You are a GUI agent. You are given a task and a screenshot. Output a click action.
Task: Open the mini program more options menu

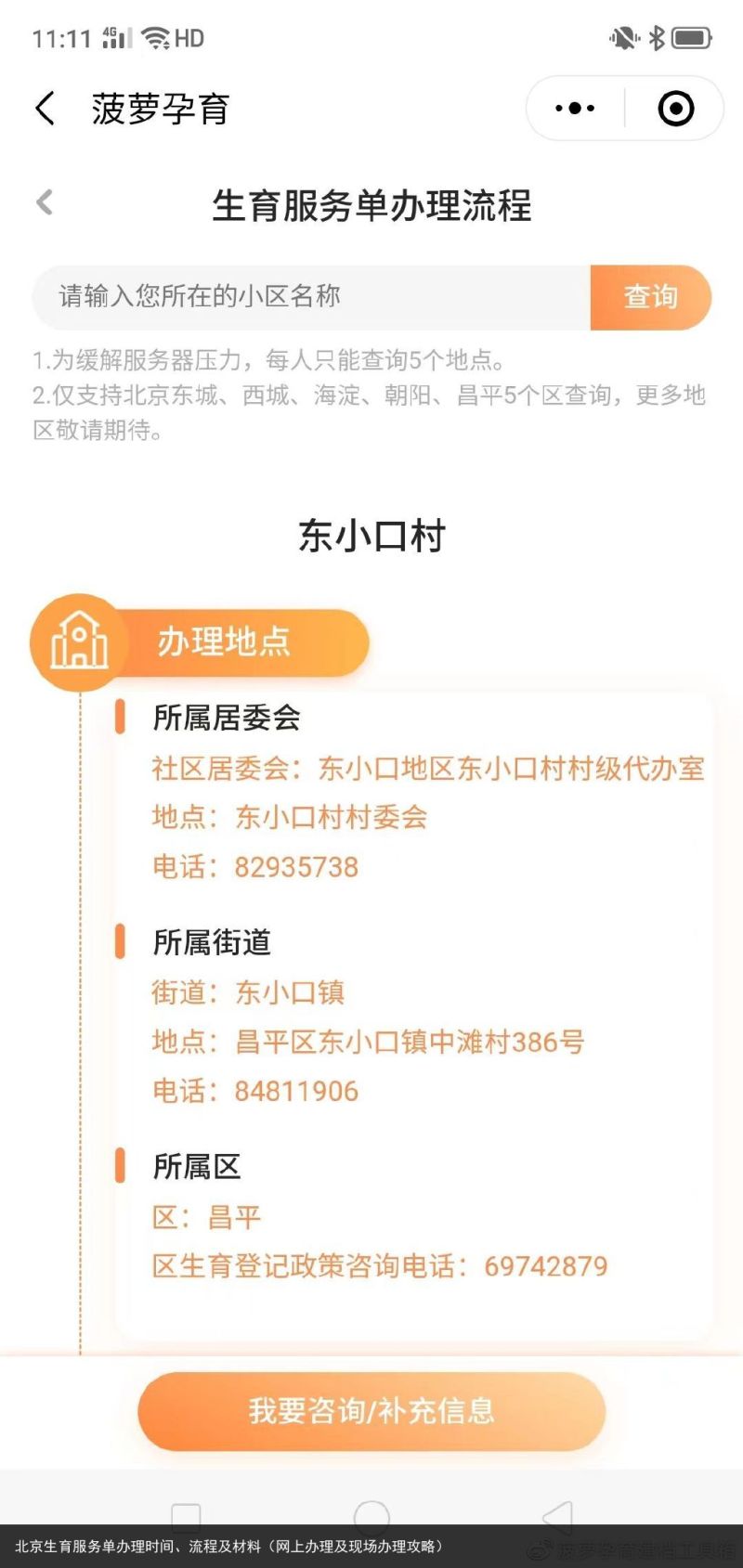[575, 109]
